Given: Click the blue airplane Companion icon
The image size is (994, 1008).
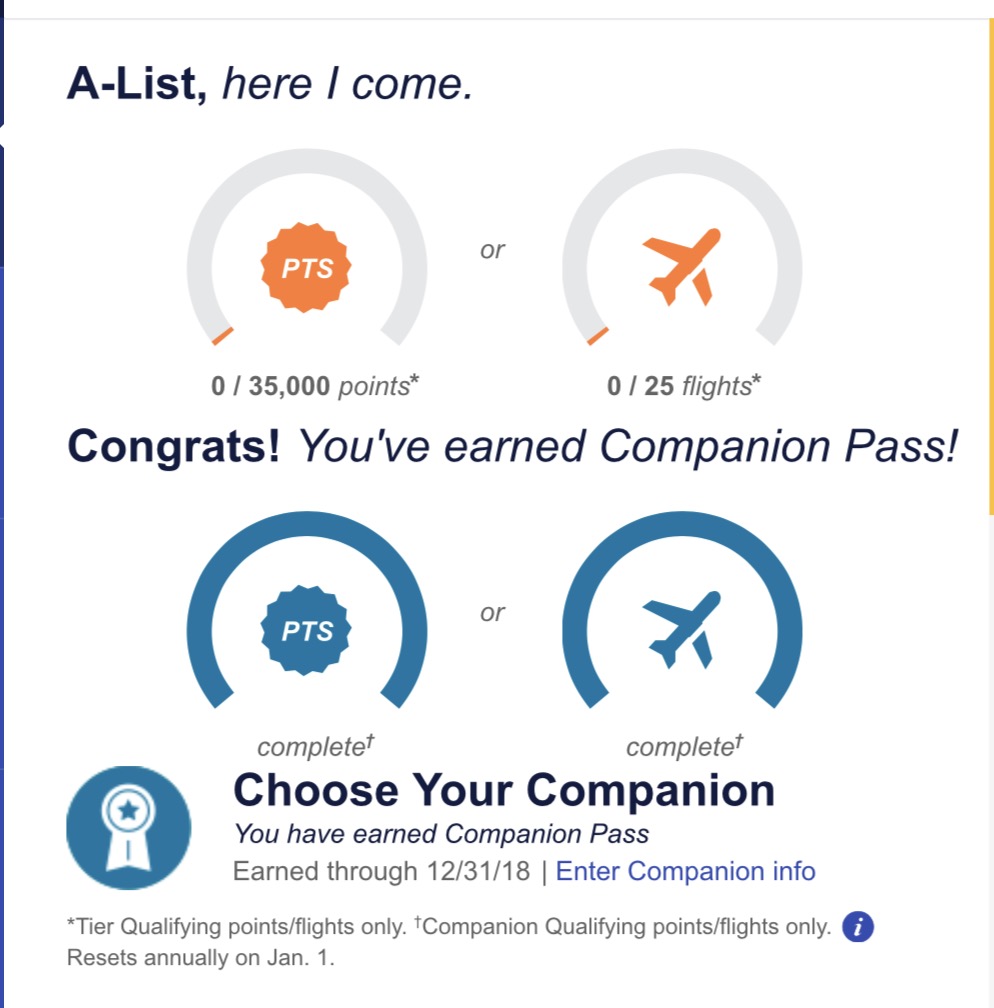Looking at the screenshot, I should click(683, 629).
